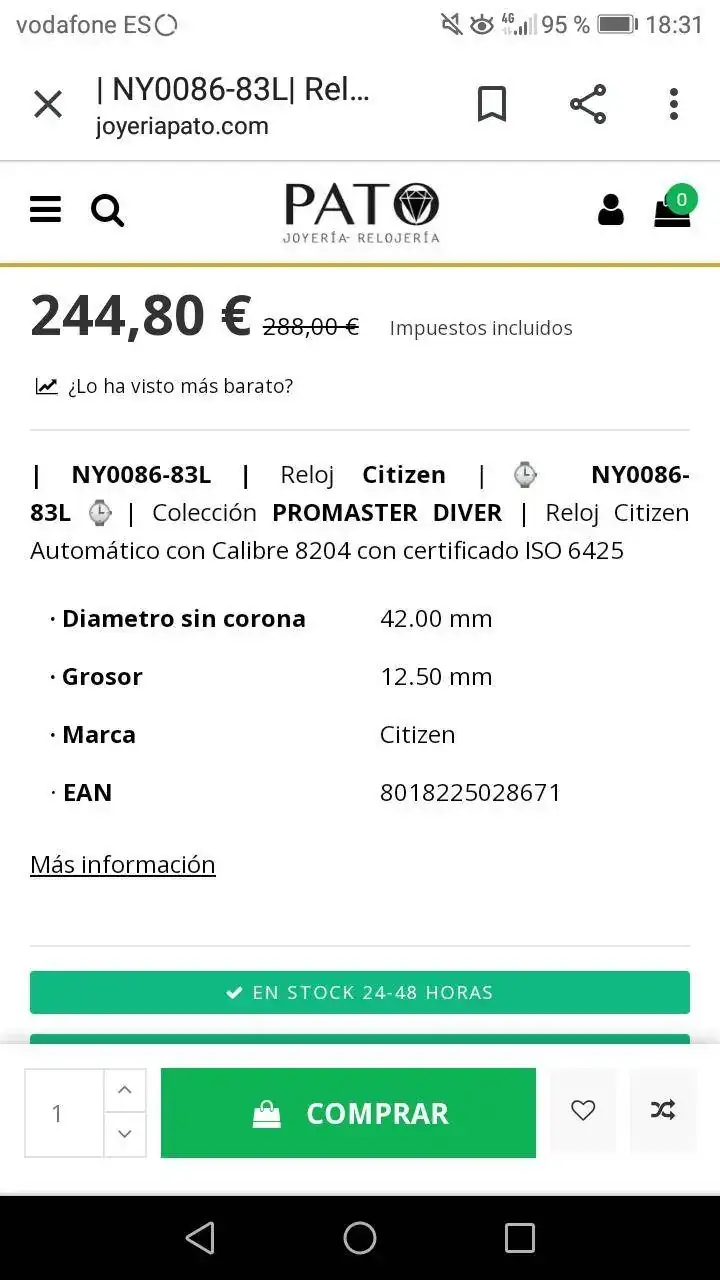720x1280 pixels.
Task: Decrease the quantity by one
Action: coord(125,1134)
